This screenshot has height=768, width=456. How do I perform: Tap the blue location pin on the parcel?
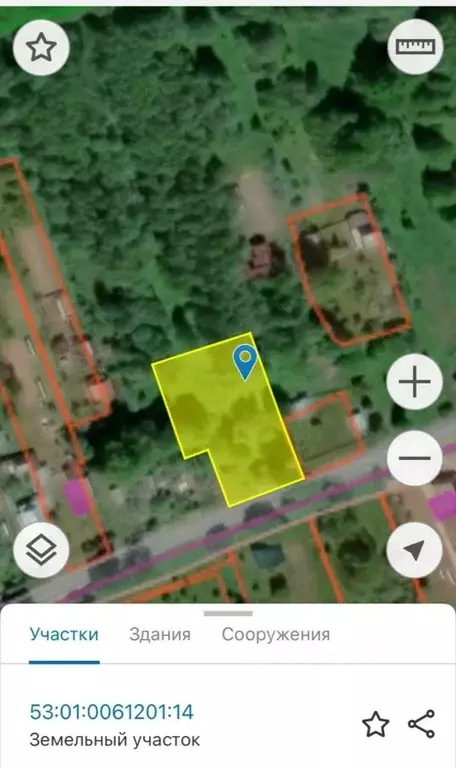[245, 362]
